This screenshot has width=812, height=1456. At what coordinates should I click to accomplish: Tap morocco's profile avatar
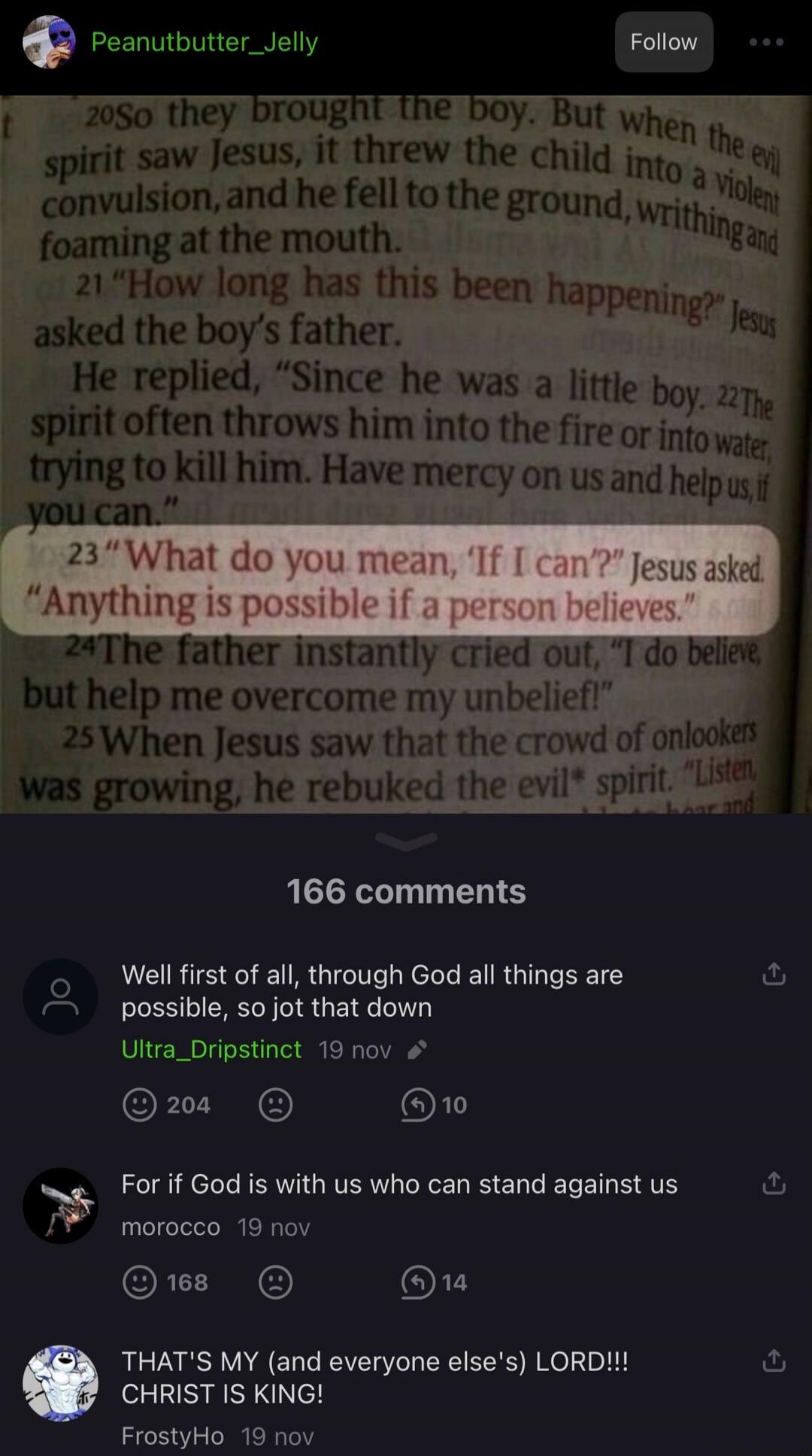coord(59,1203)
